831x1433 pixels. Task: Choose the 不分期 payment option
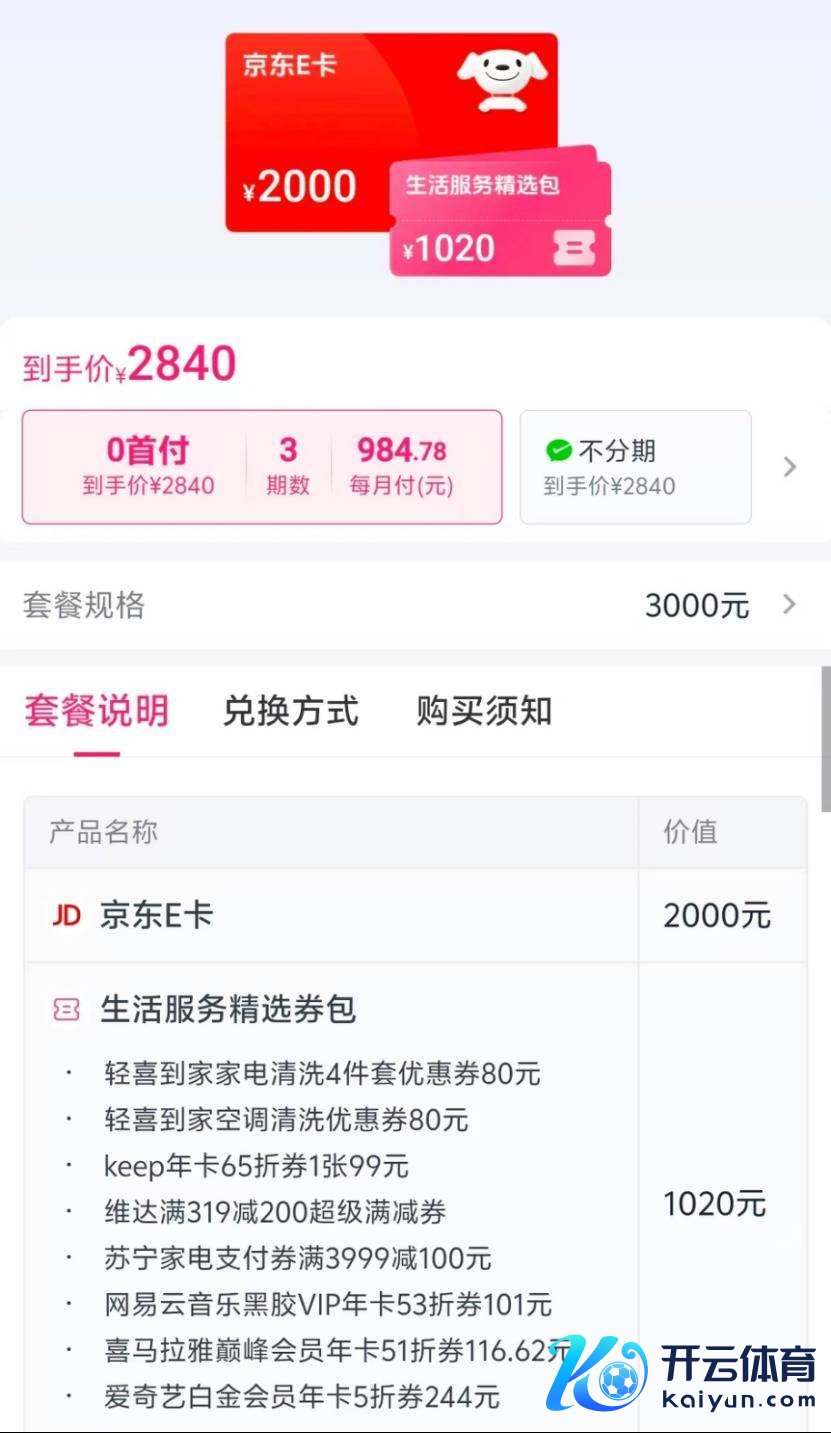point(634,467)
